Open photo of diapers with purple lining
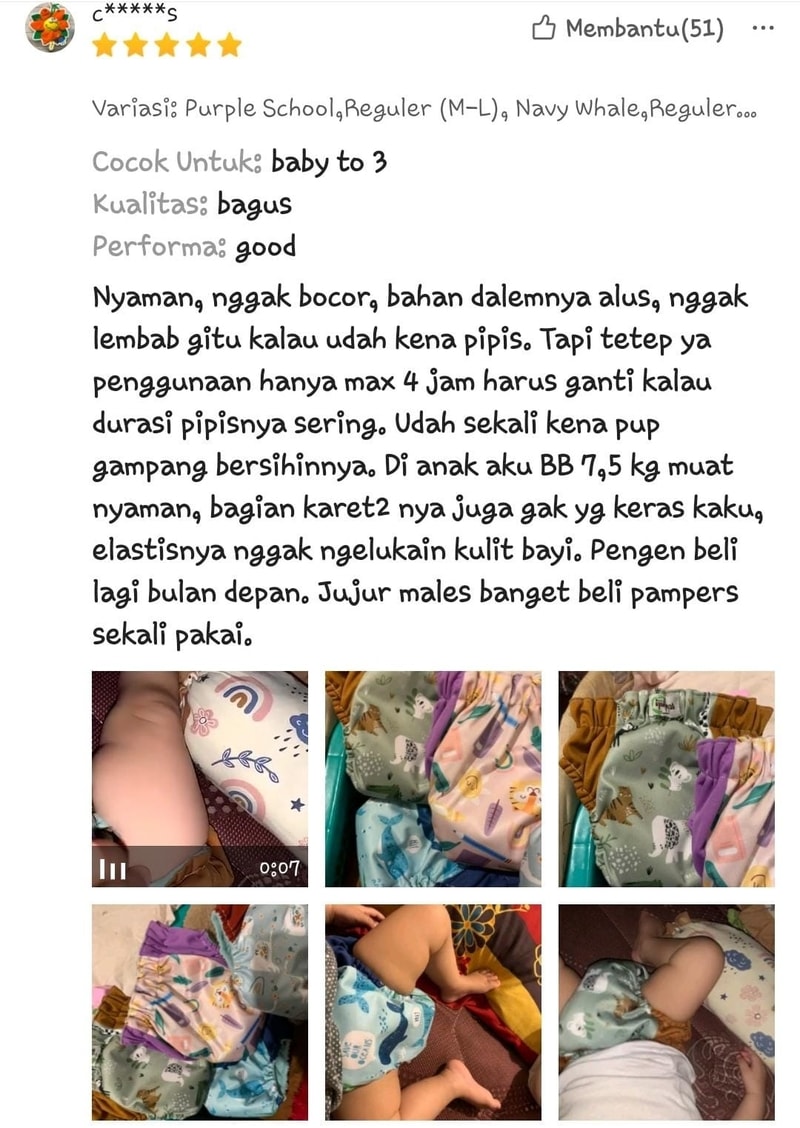This screenshot has width=800, height=1128. tap(199, 1011)
